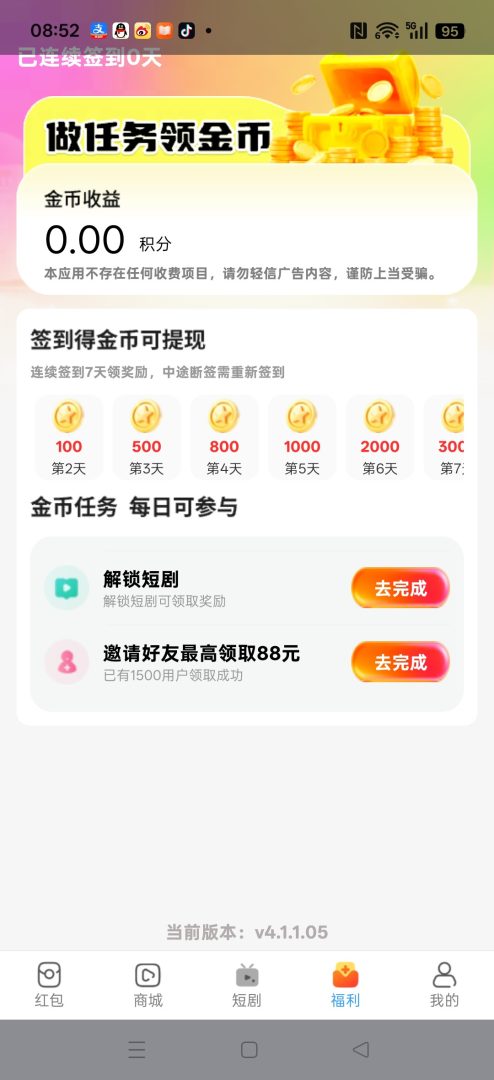This screenshot has width=494, height=1080.
Task: Go to the 短剧 tab
Action: [247, 985]
